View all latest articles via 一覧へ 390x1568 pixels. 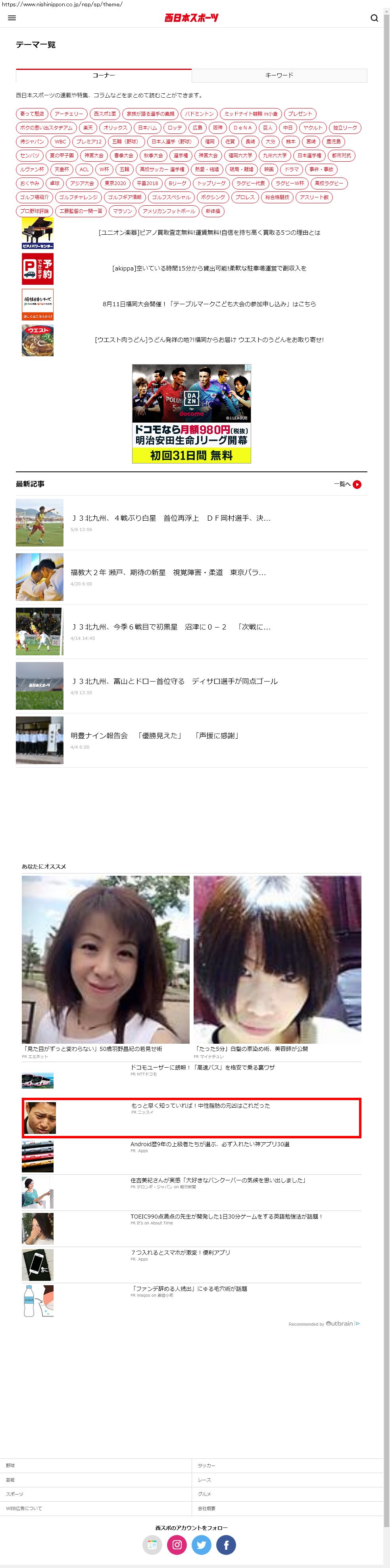coord(348,485)
